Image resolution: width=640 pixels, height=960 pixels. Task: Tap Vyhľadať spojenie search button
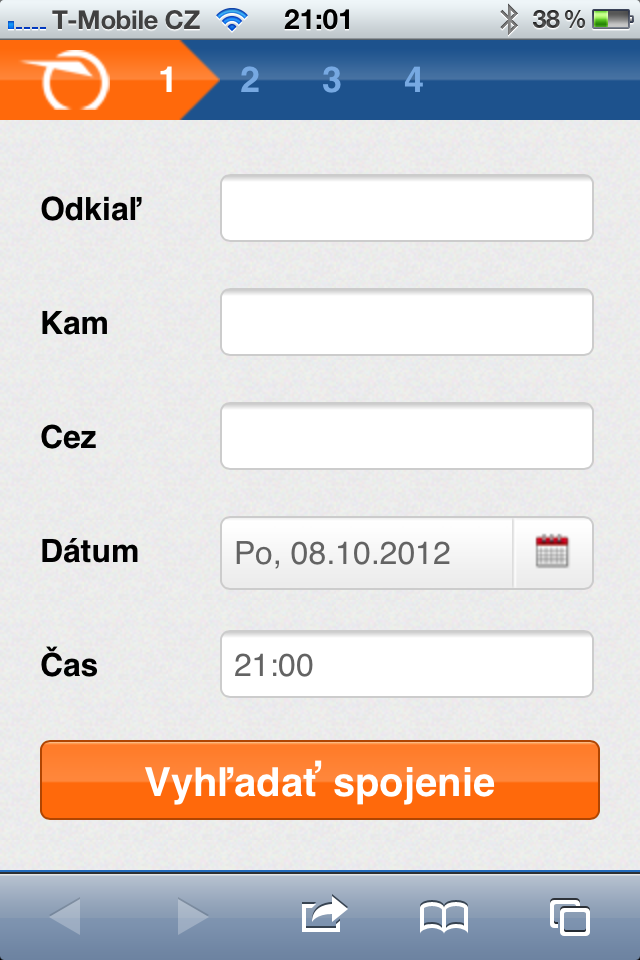(320, 780)
